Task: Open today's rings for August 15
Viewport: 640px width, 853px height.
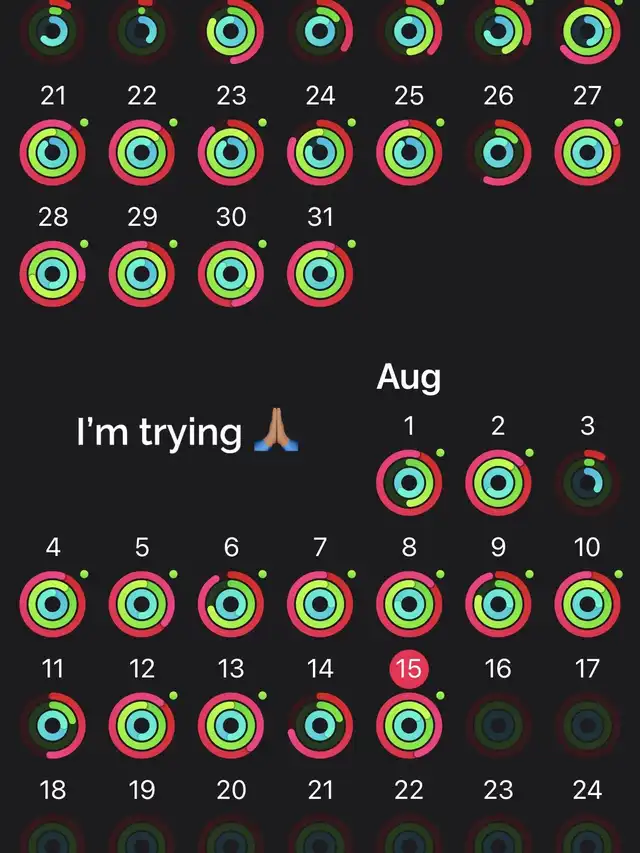Action: pos(409,726)
